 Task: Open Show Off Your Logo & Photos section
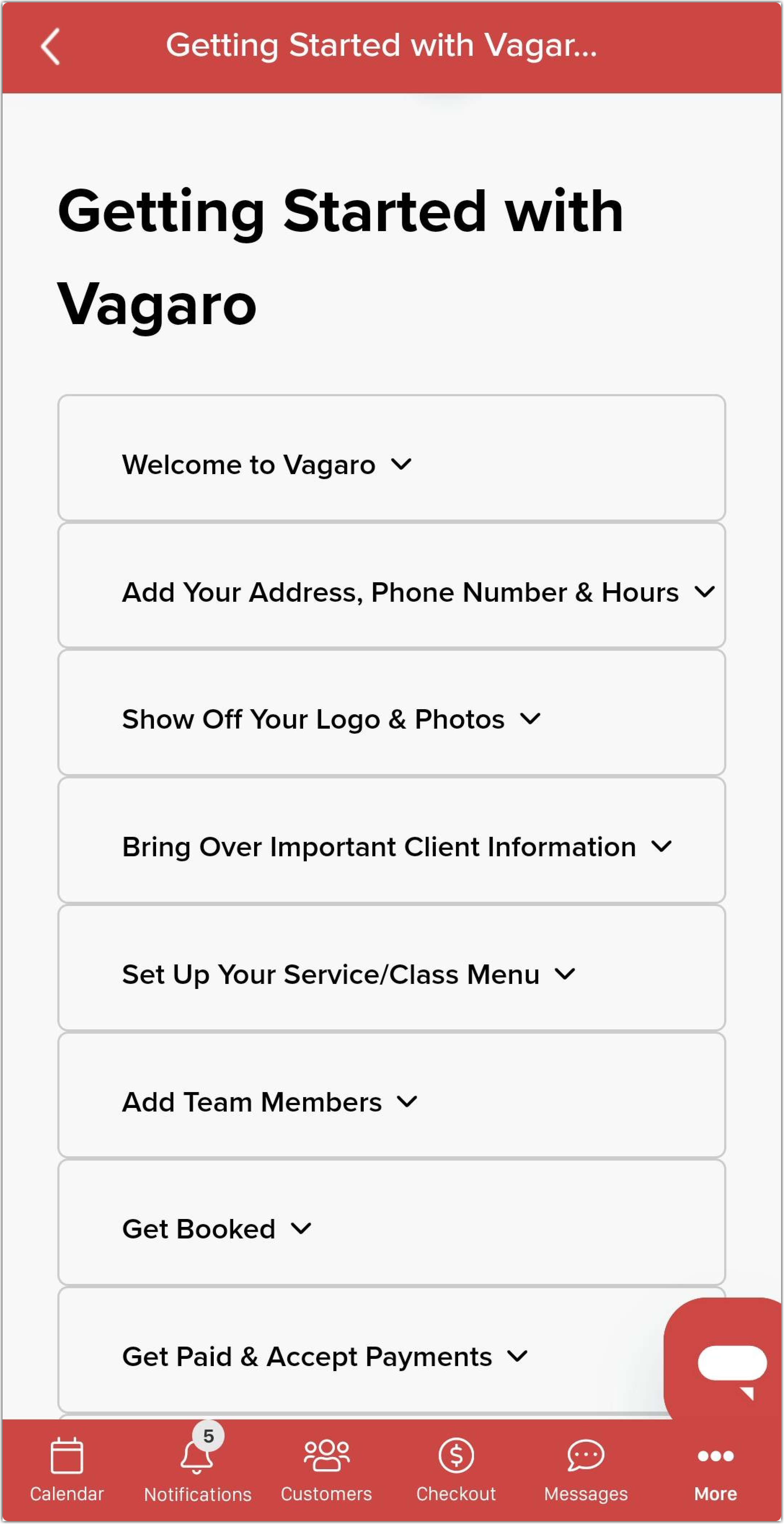click(x=331, y=719)
